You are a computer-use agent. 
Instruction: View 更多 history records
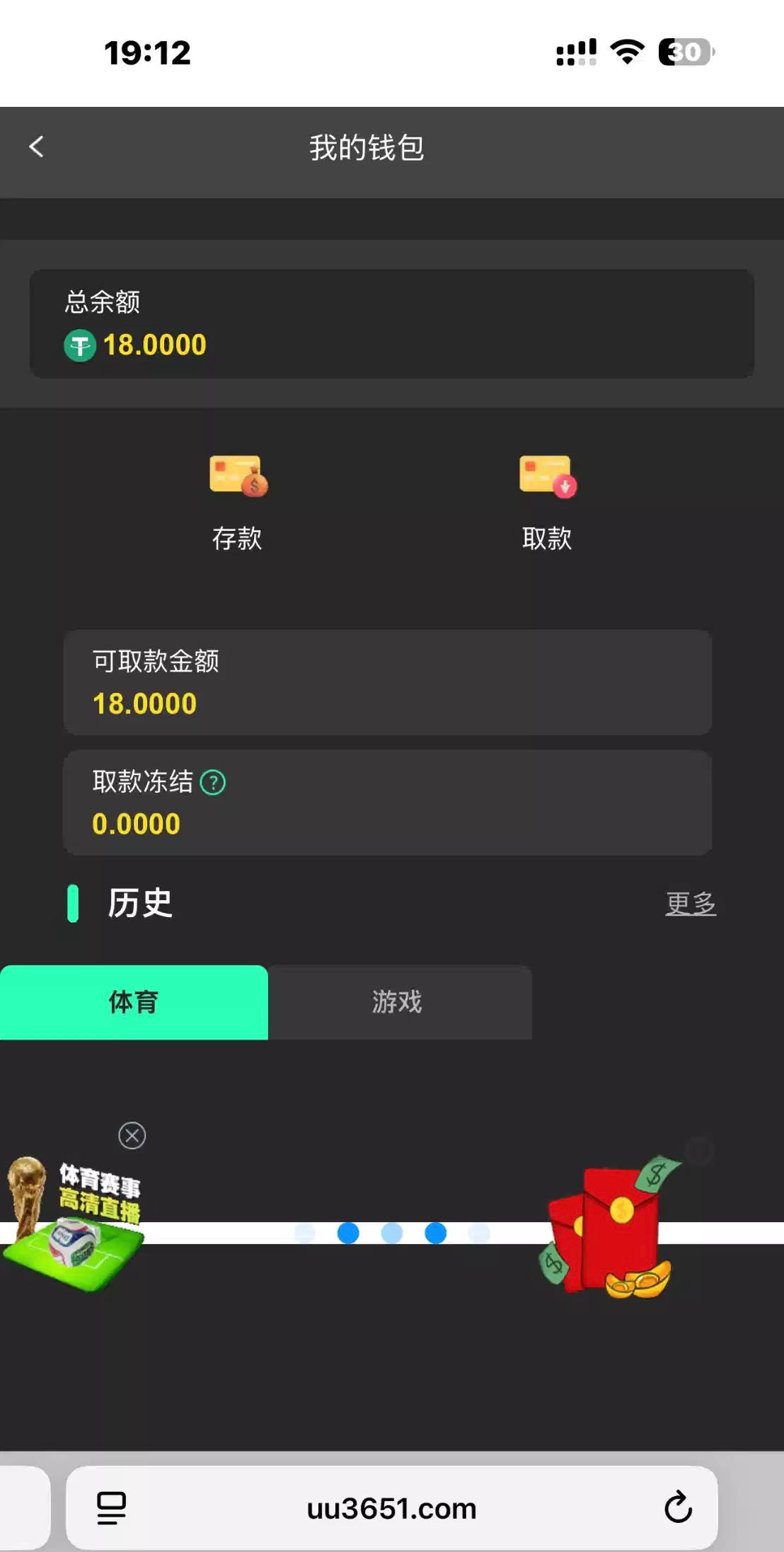(691, 904)
